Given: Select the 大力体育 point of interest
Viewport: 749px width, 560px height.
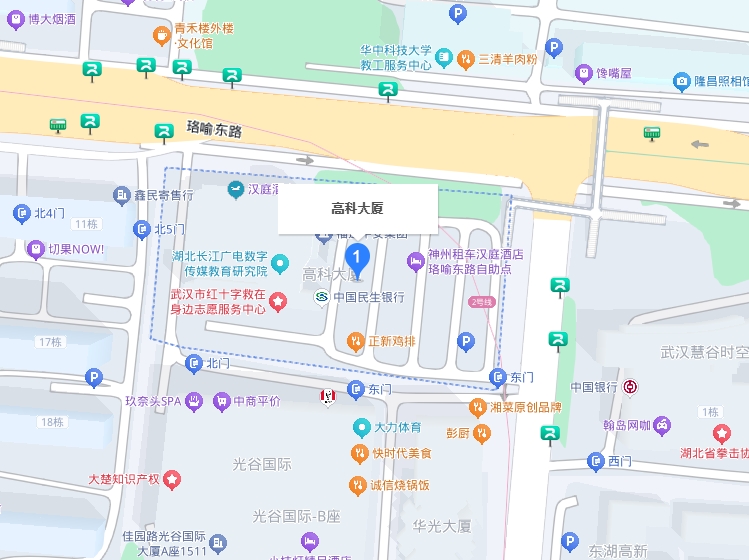Looking at the screenshot, I should click(x=361, y=428).
